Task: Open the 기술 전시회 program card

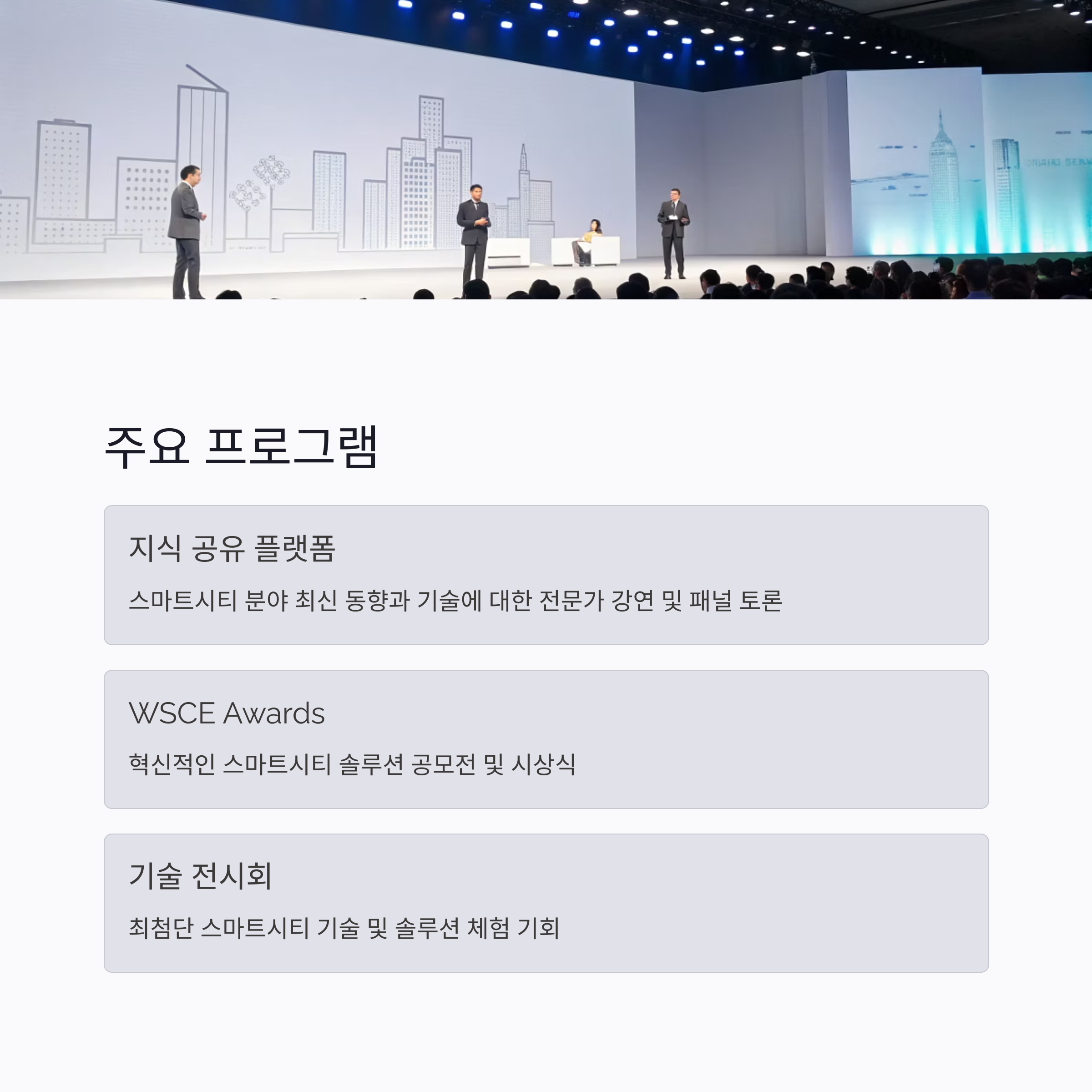Action: tap(546, 903)
